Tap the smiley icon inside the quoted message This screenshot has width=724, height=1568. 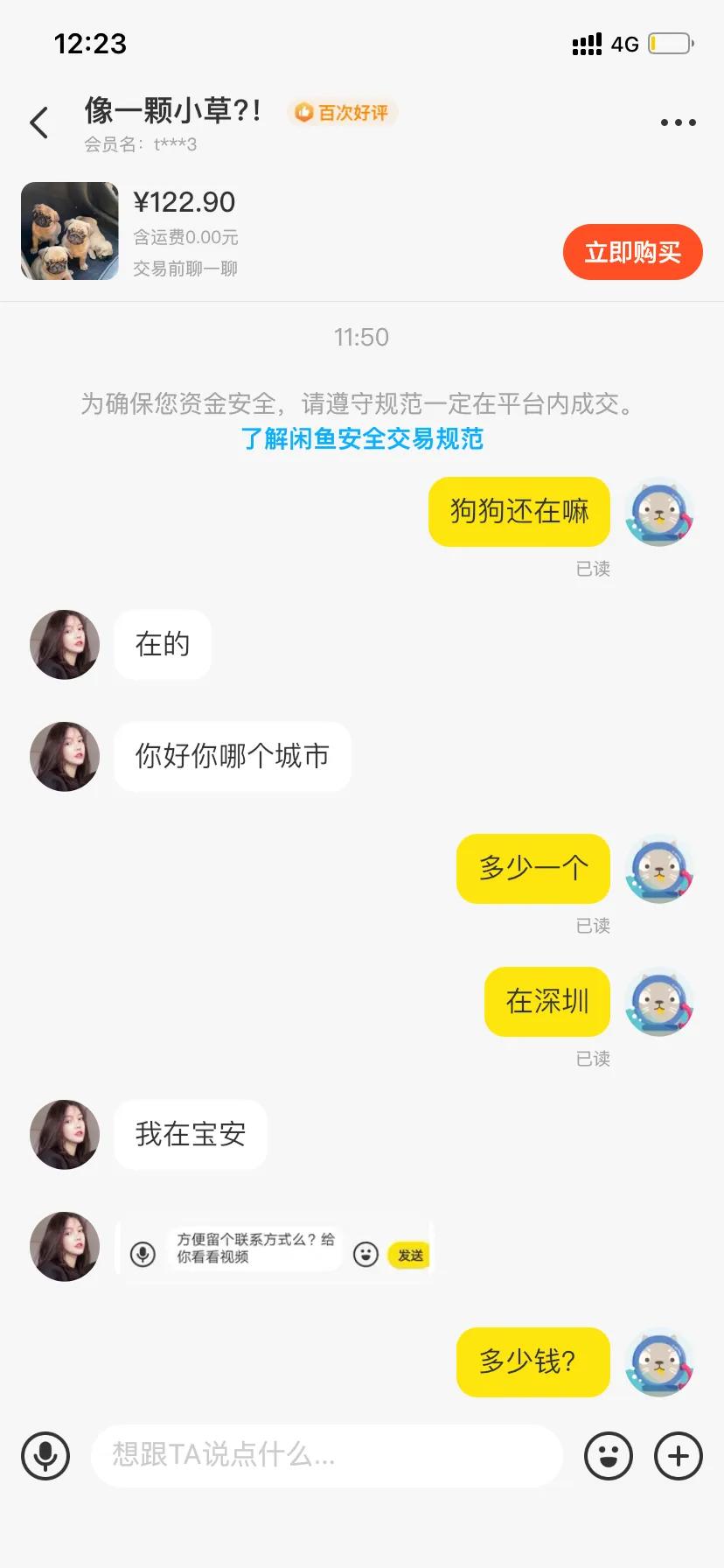coord(365,1255)
